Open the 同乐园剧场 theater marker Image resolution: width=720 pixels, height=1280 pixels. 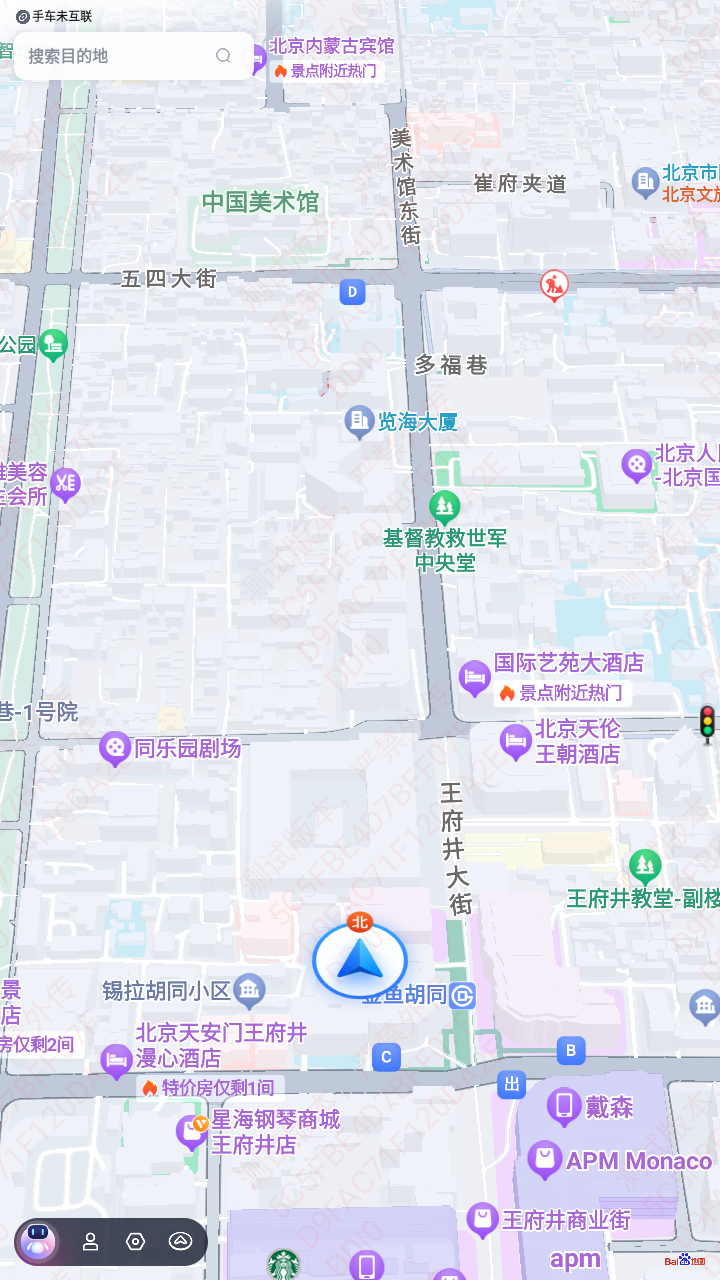point(116,747)
